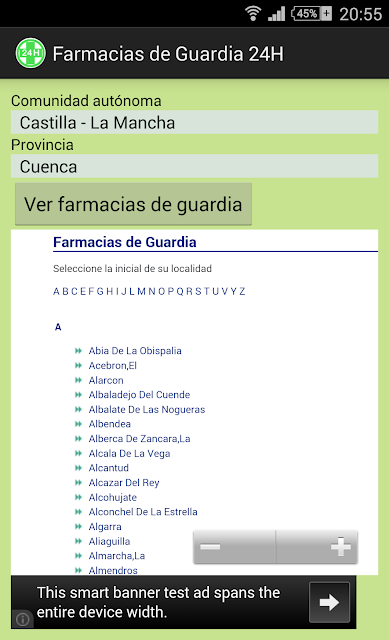Open Albaladejo Del Cuende link
Image resolution: width=389 pixels, height=640 pixels.
pos(139,395)
